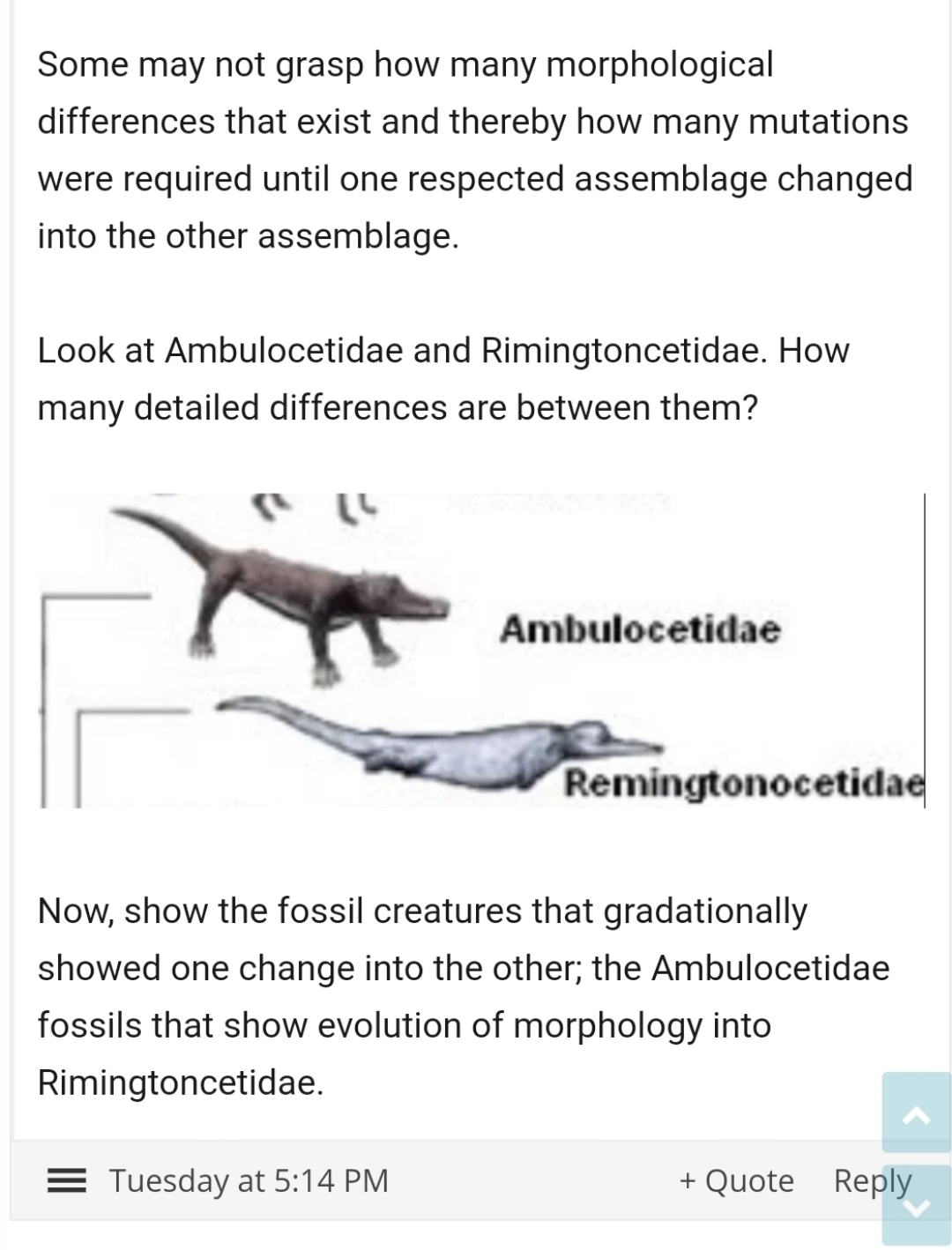Open the Ambulocetidae and Remingtonocetidae image

coord(481,651)
